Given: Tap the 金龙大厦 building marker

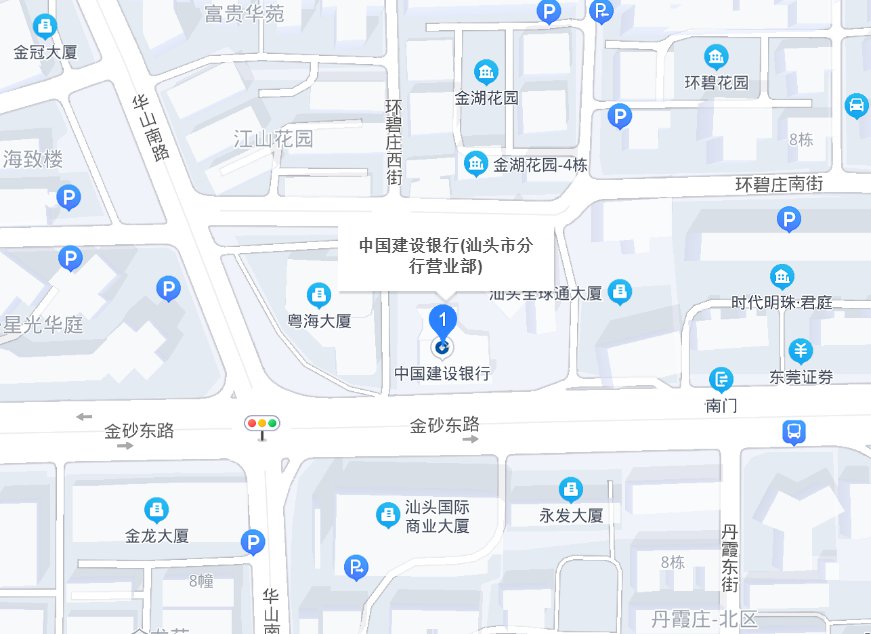Looking at the screenshot, I should coord(156,508).
